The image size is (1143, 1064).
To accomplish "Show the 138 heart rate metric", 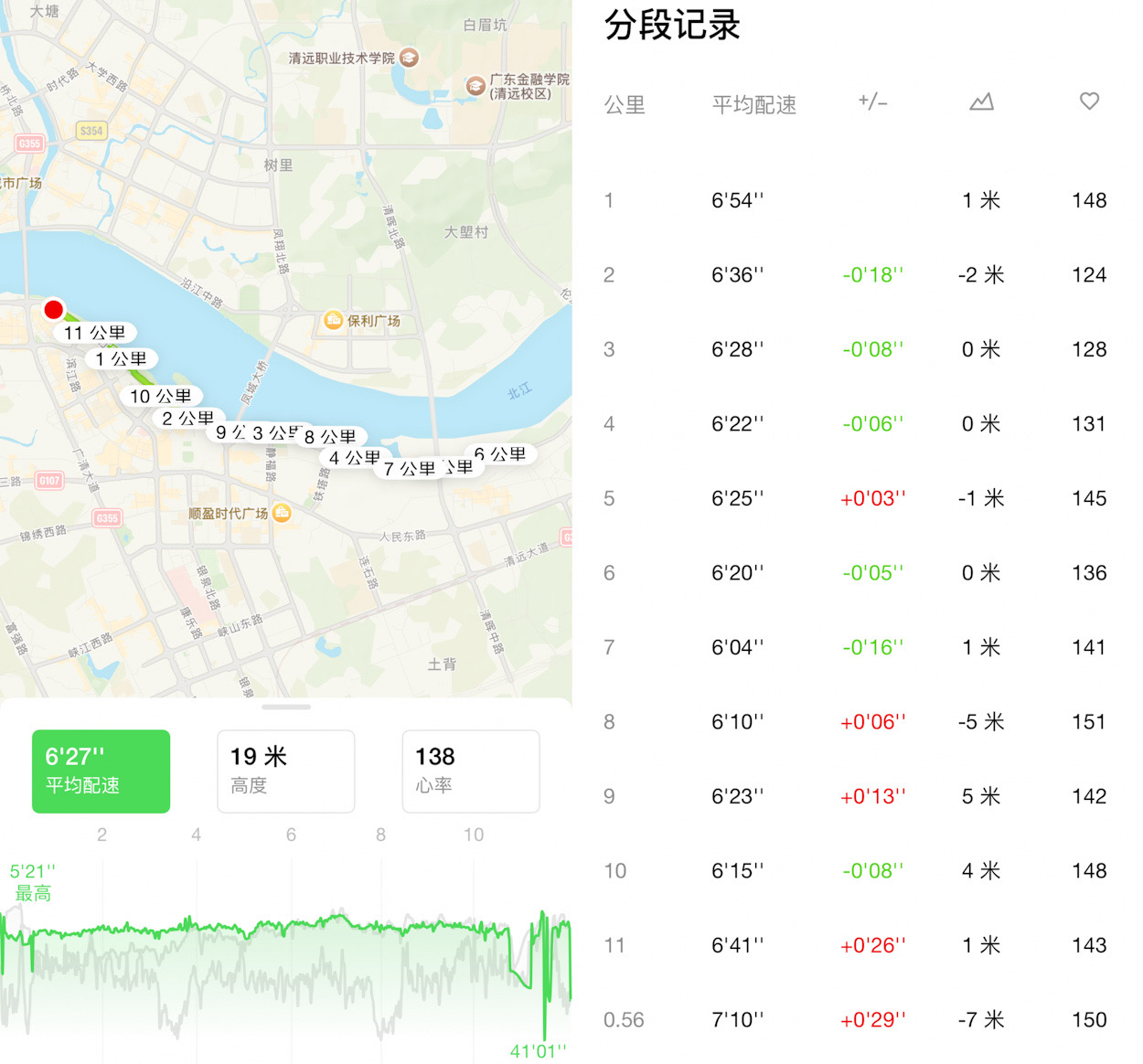I will (x=470, y=771).
